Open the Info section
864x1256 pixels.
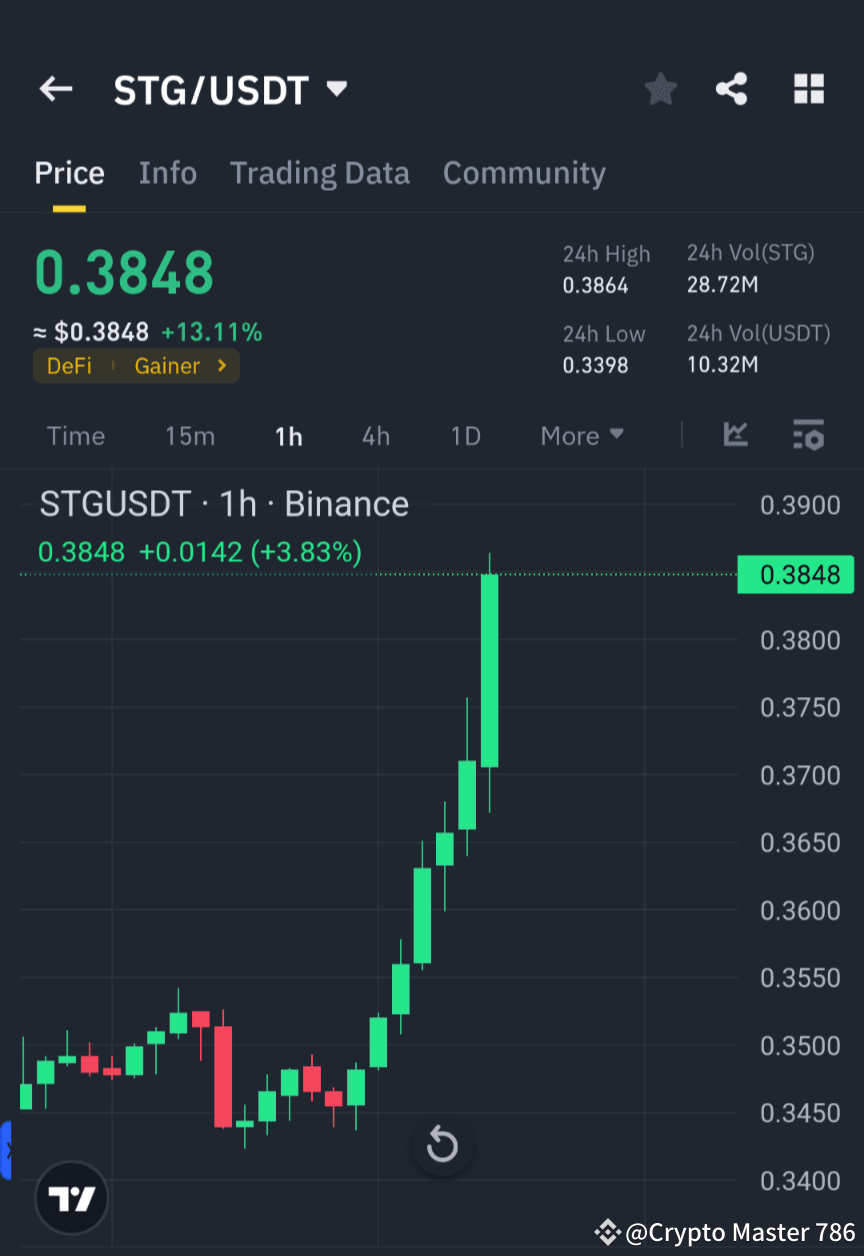[167, 172]
